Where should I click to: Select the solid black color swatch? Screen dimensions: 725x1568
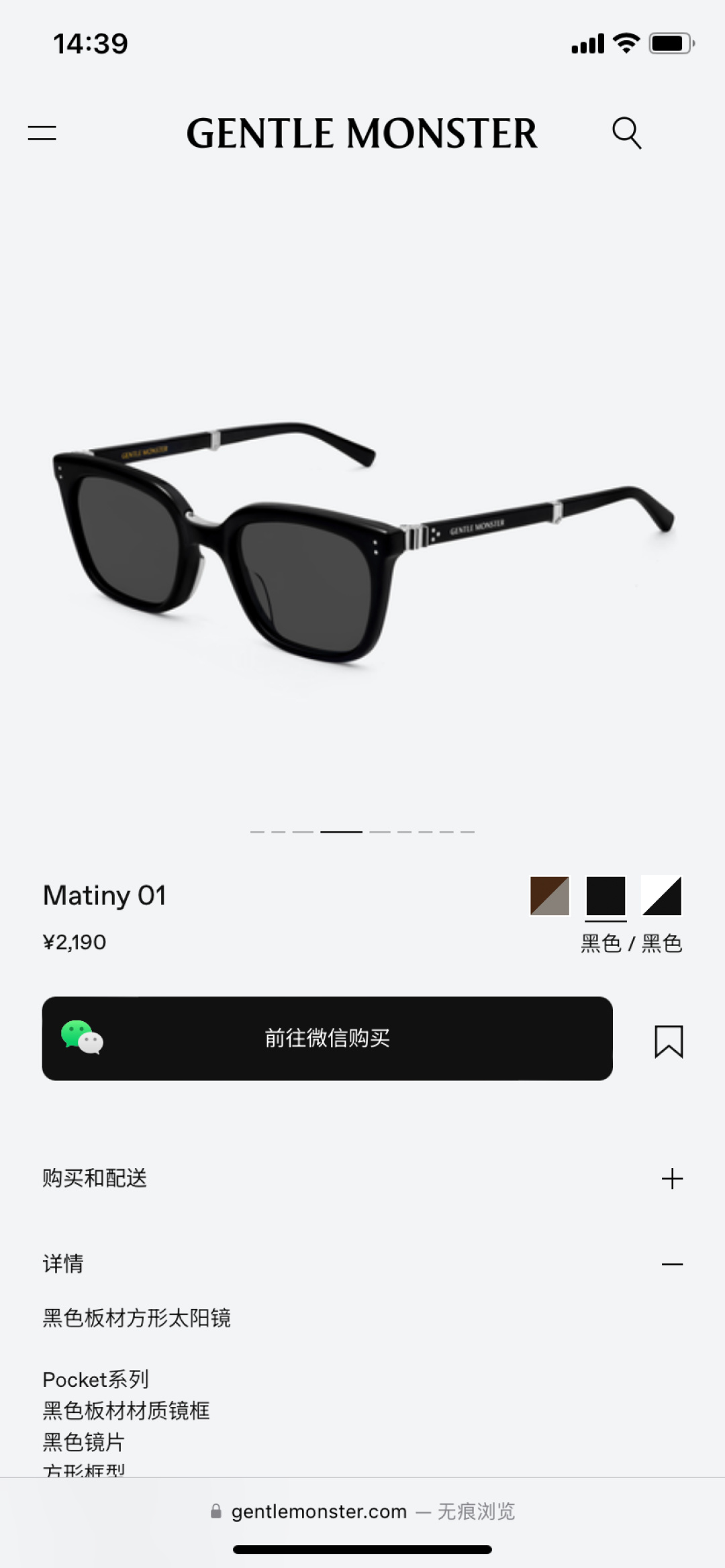[x=606, y=896]
